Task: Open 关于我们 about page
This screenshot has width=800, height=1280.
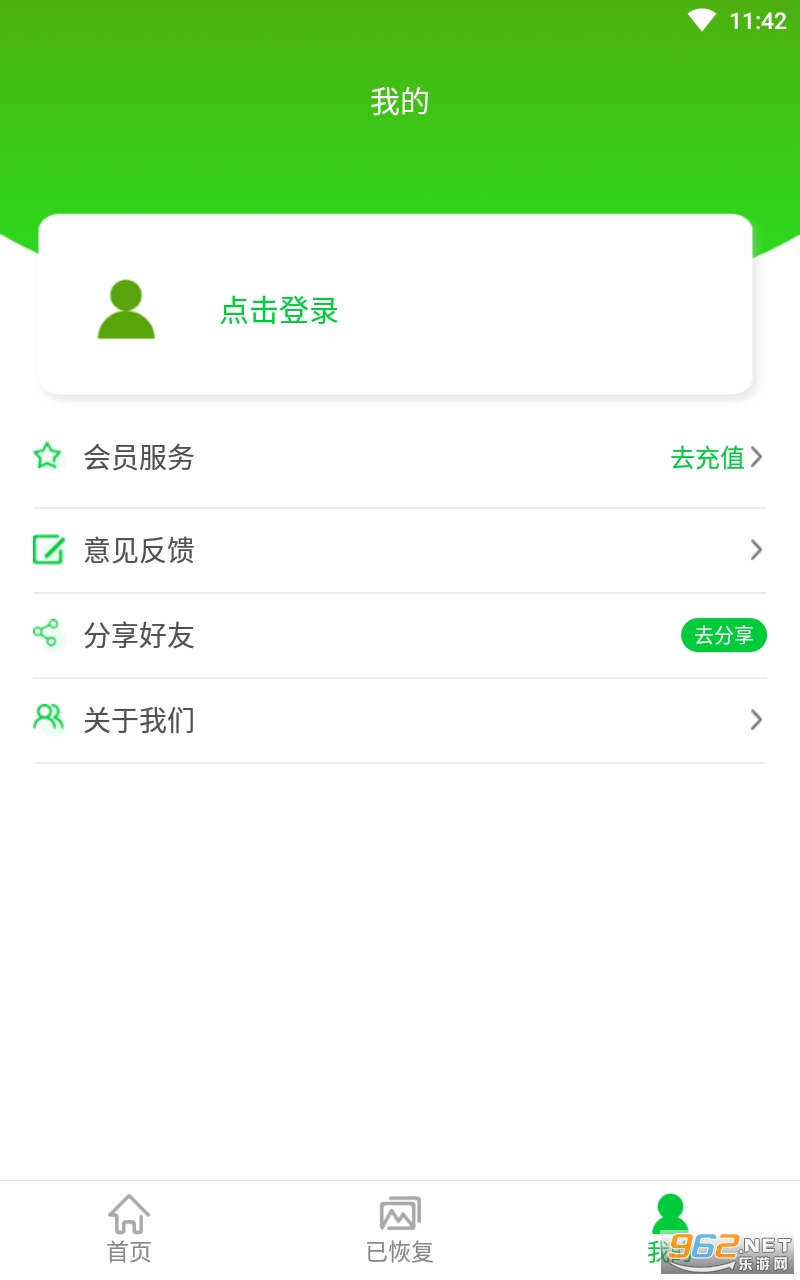Action: 139,720
